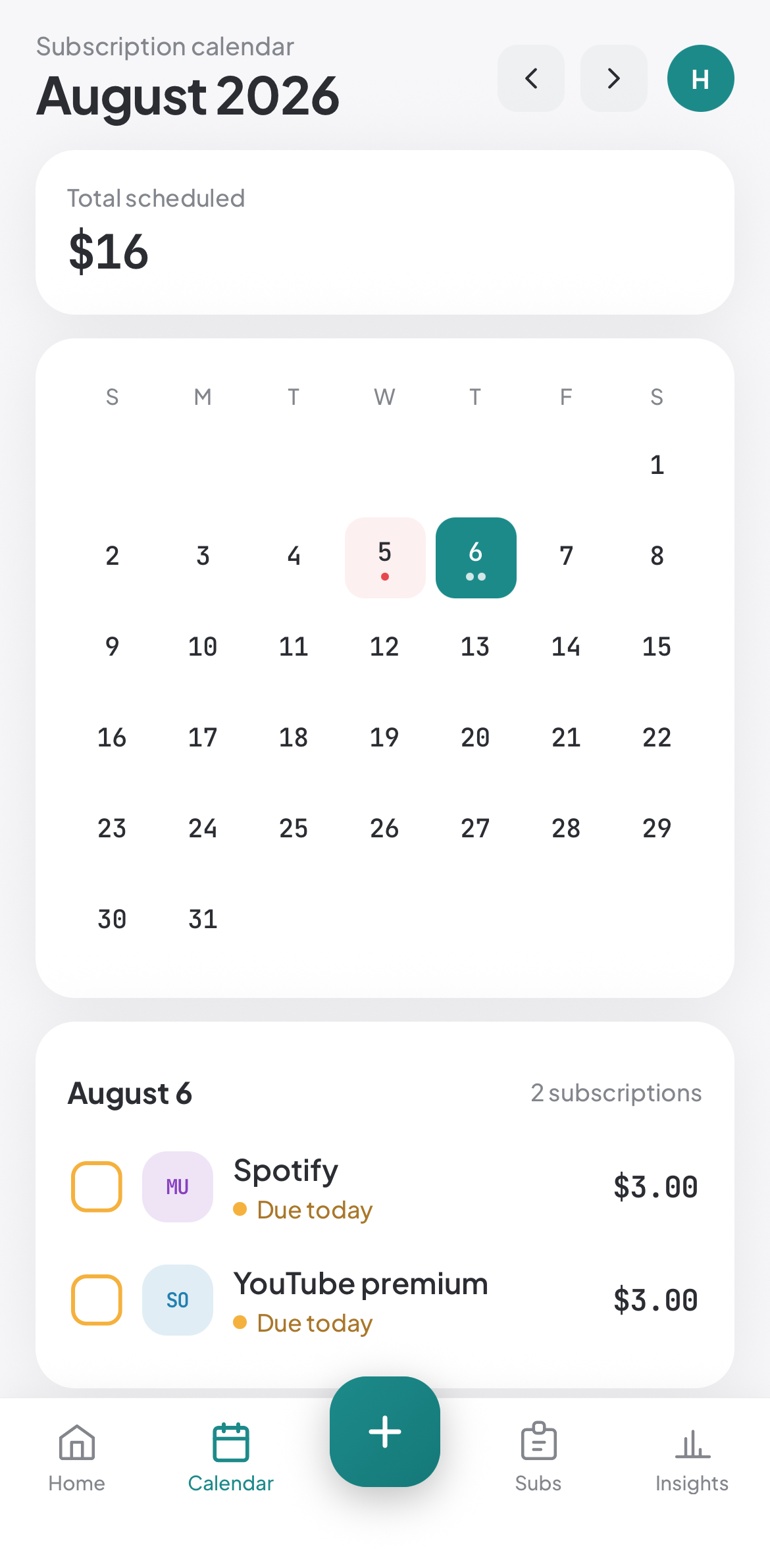Go to the previous month
This screenshot has width=770, height=1568.
tap(531, 78)
